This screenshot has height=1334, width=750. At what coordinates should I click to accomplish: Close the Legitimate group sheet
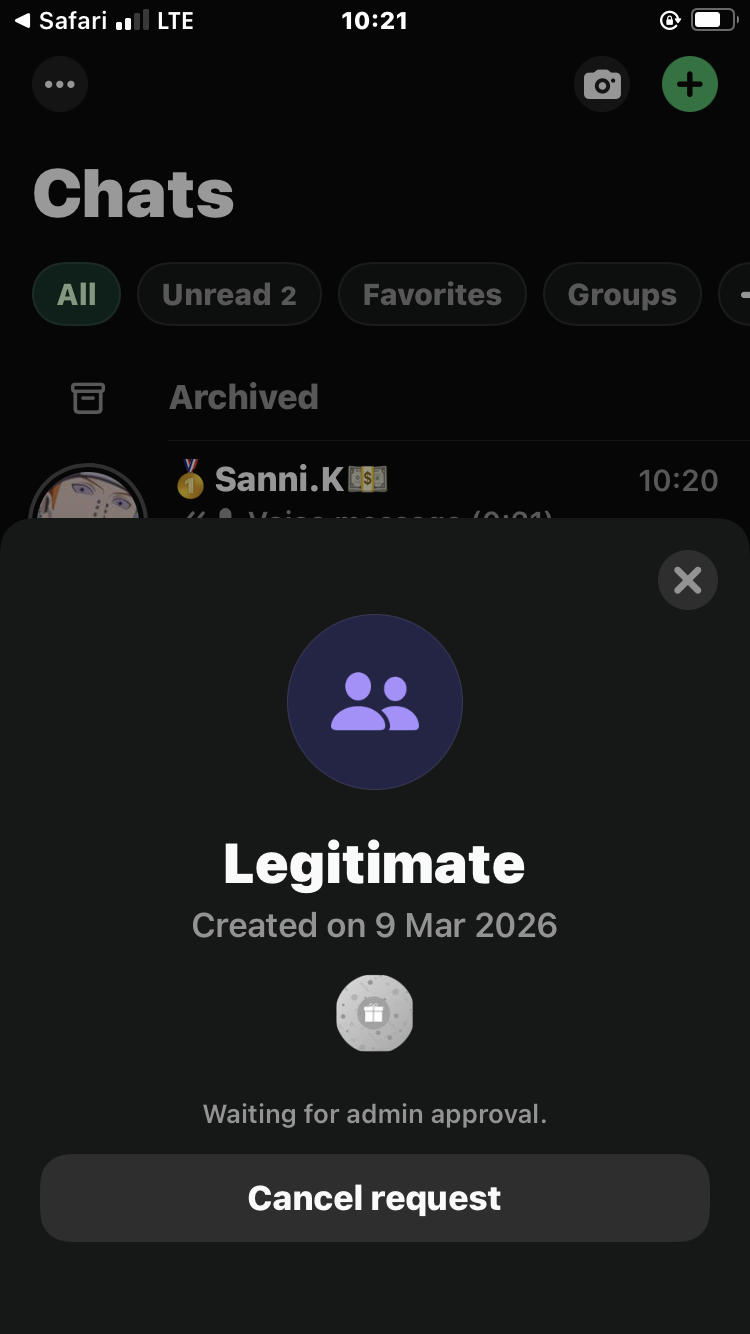[687, 580]
